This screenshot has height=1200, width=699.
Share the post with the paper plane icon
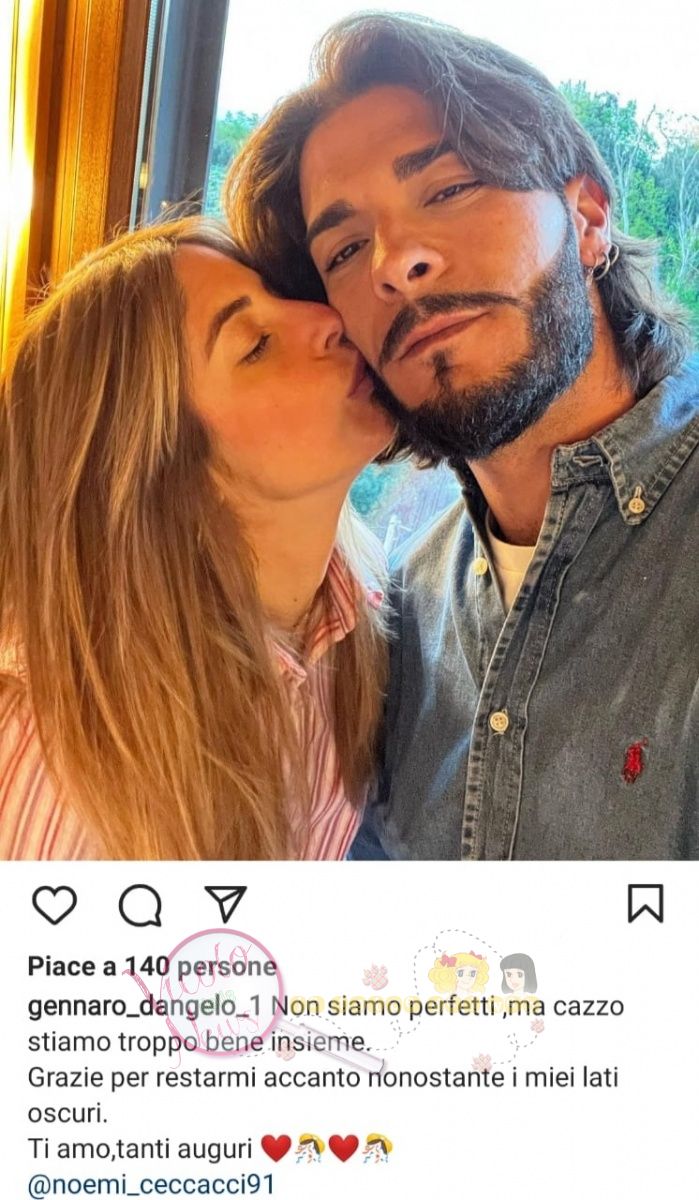[225, 904]
